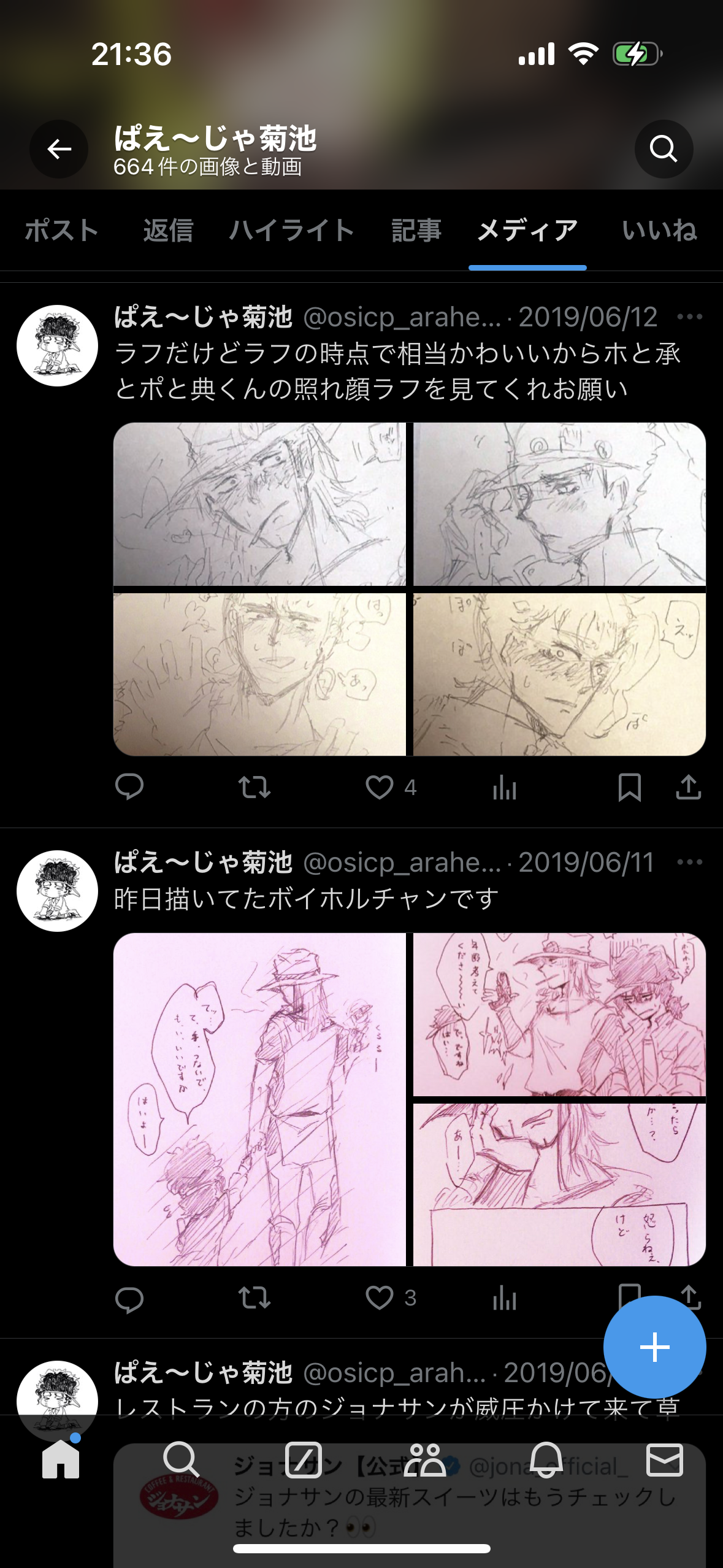The width and height of the screenshot is (723, 1568).
Task: Switch to the ハイライト tab
Action: pos(291,231)
